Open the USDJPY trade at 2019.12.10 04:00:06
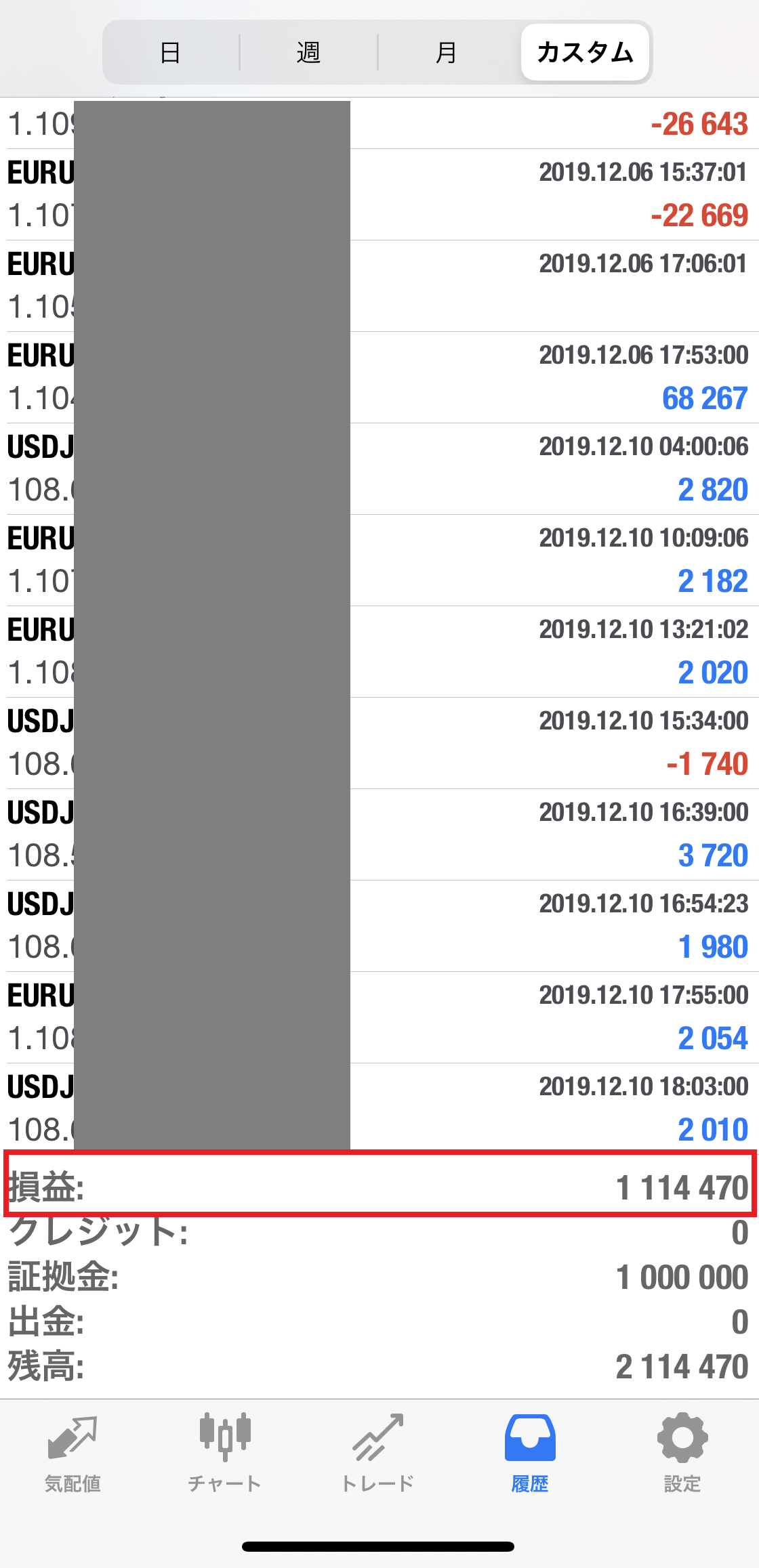The image size is (759, 1568). (x=379, y=469)
